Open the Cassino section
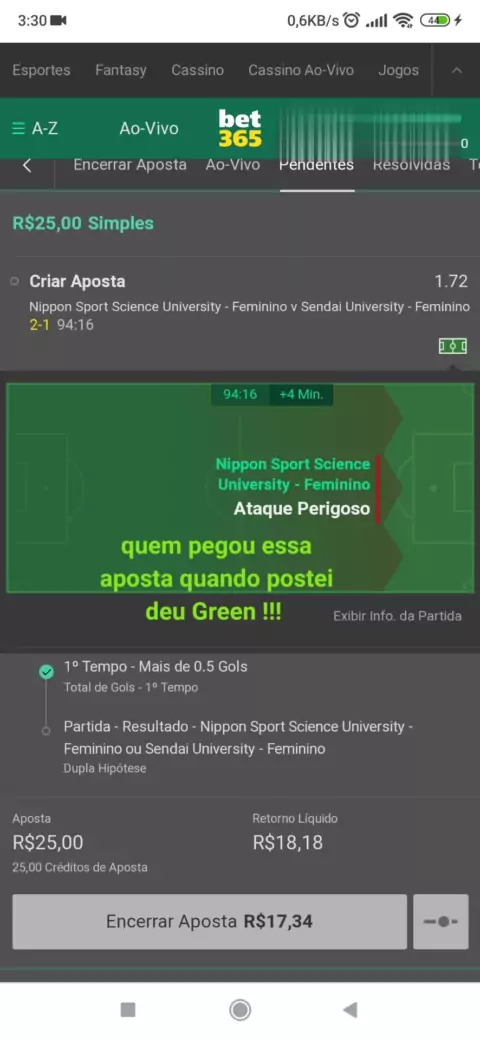480x1040 pixels. click(198, 70)
